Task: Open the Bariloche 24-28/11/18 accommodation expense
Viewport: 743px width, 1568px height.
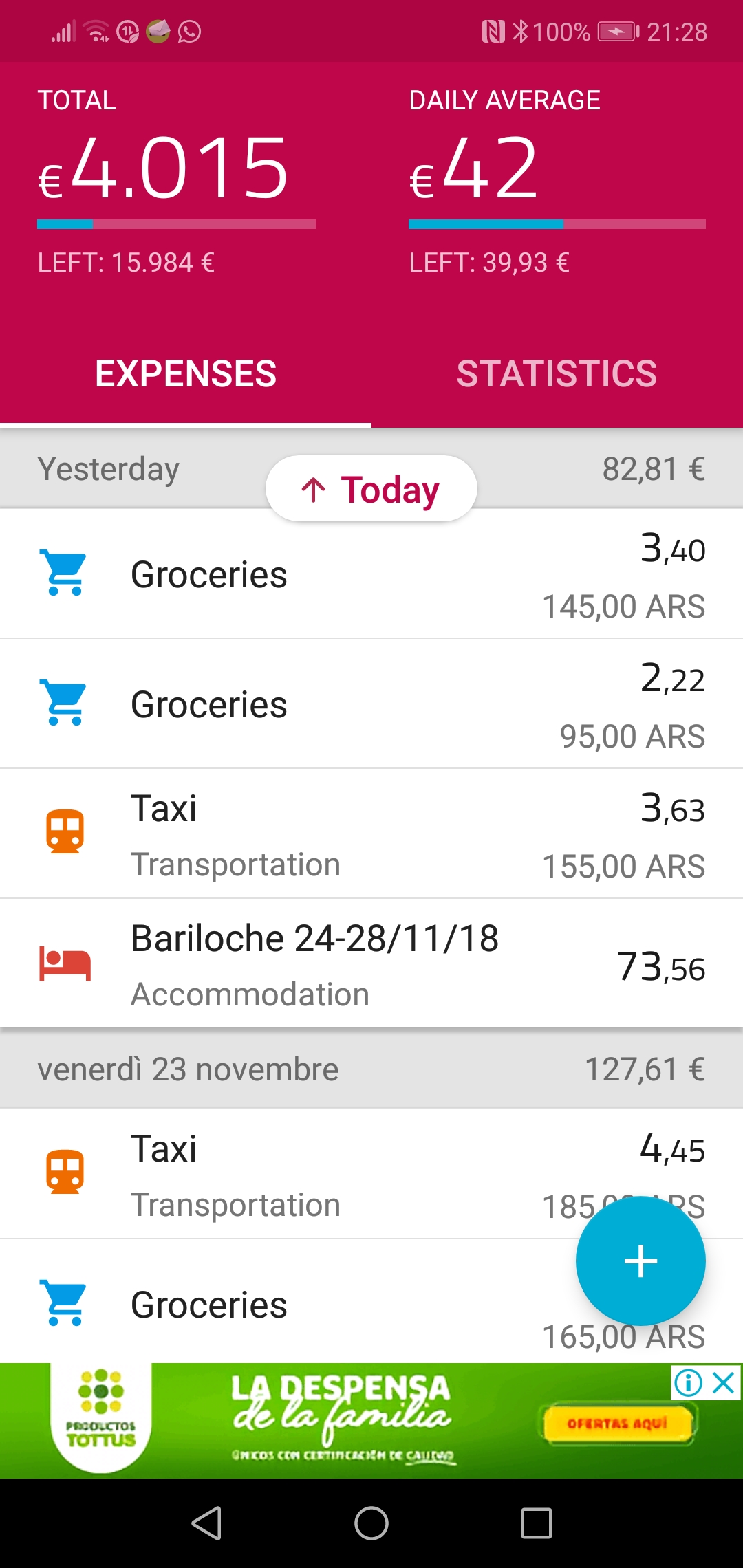Action: click(371, 963)
